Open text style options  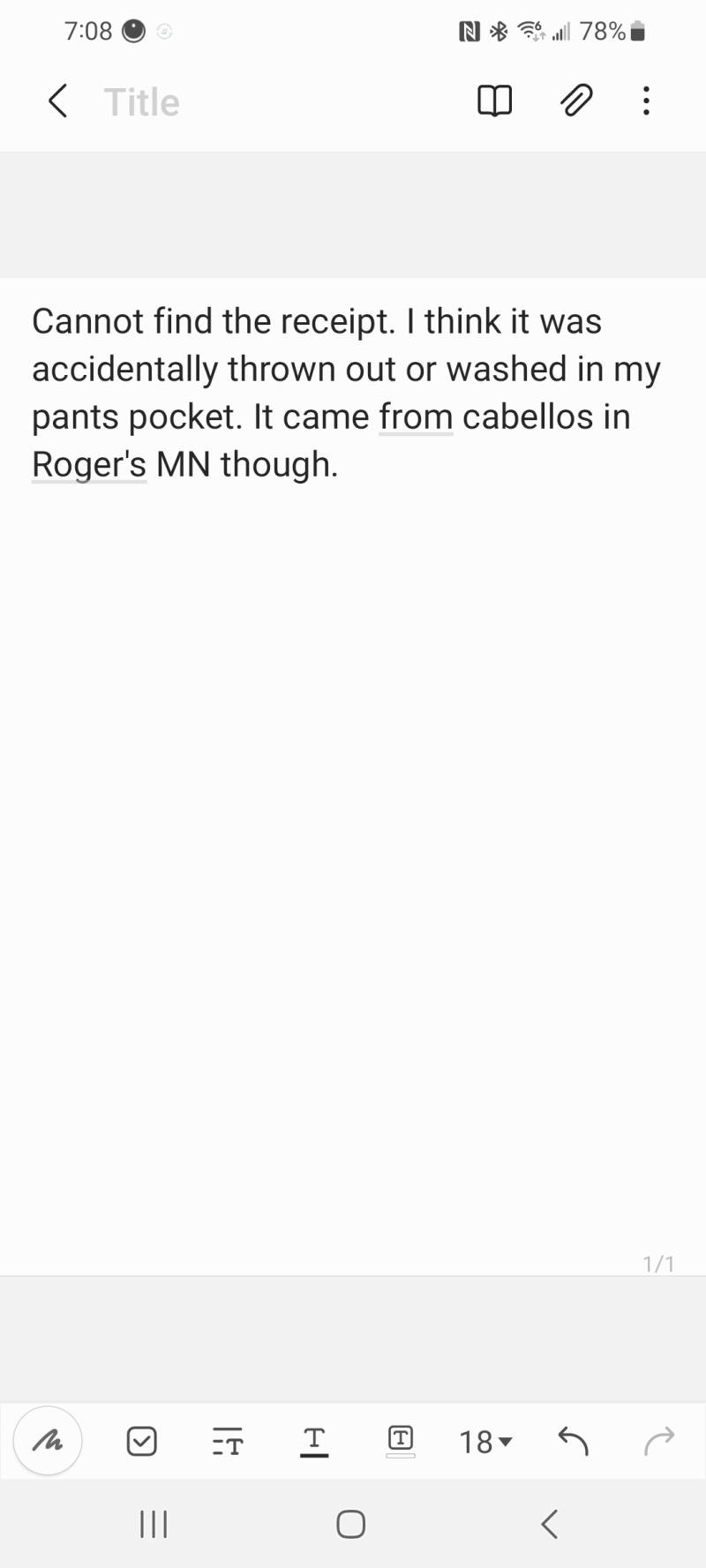point(227,1442)
